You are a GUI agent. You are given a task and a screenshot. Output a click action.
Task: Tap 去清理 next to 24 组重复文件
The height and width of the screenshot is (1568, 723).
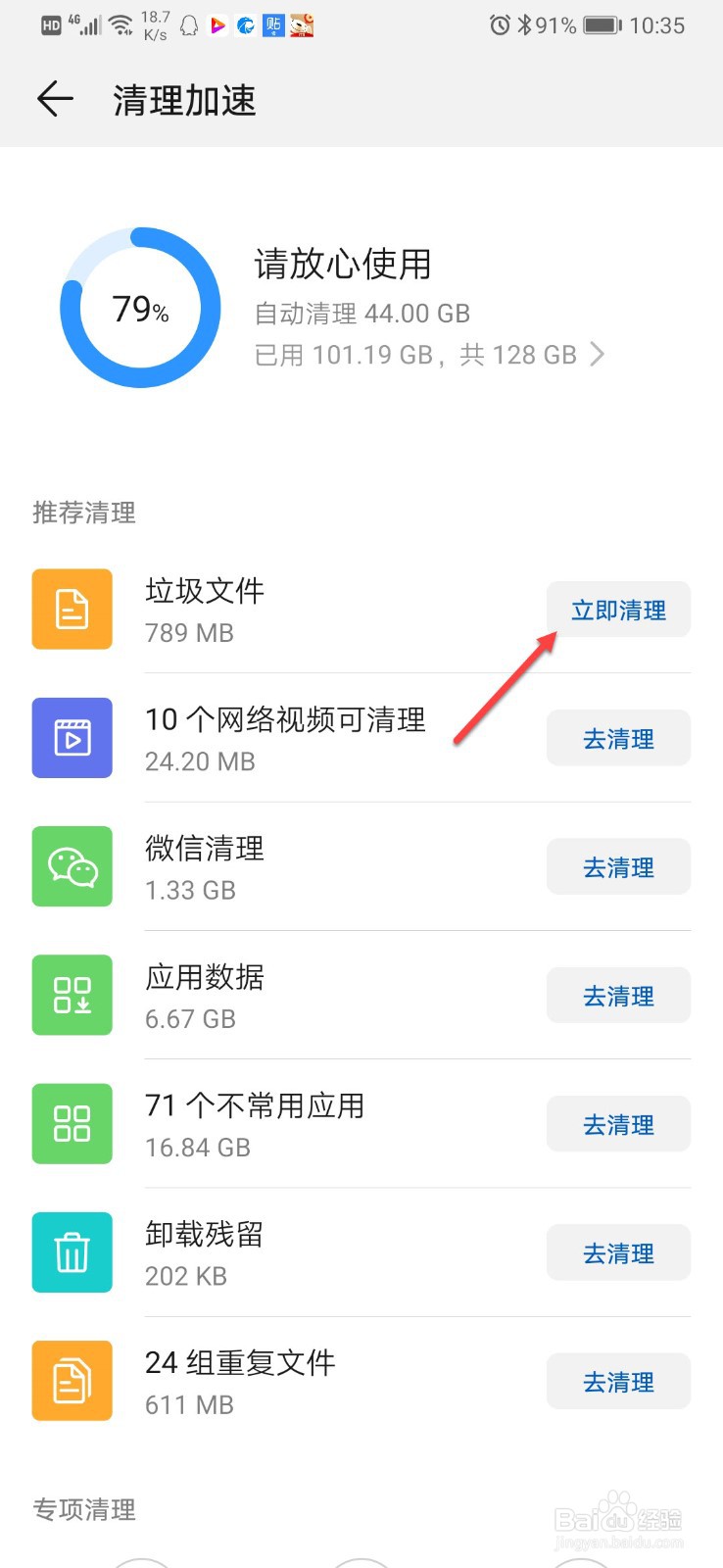pos(617,1381)
